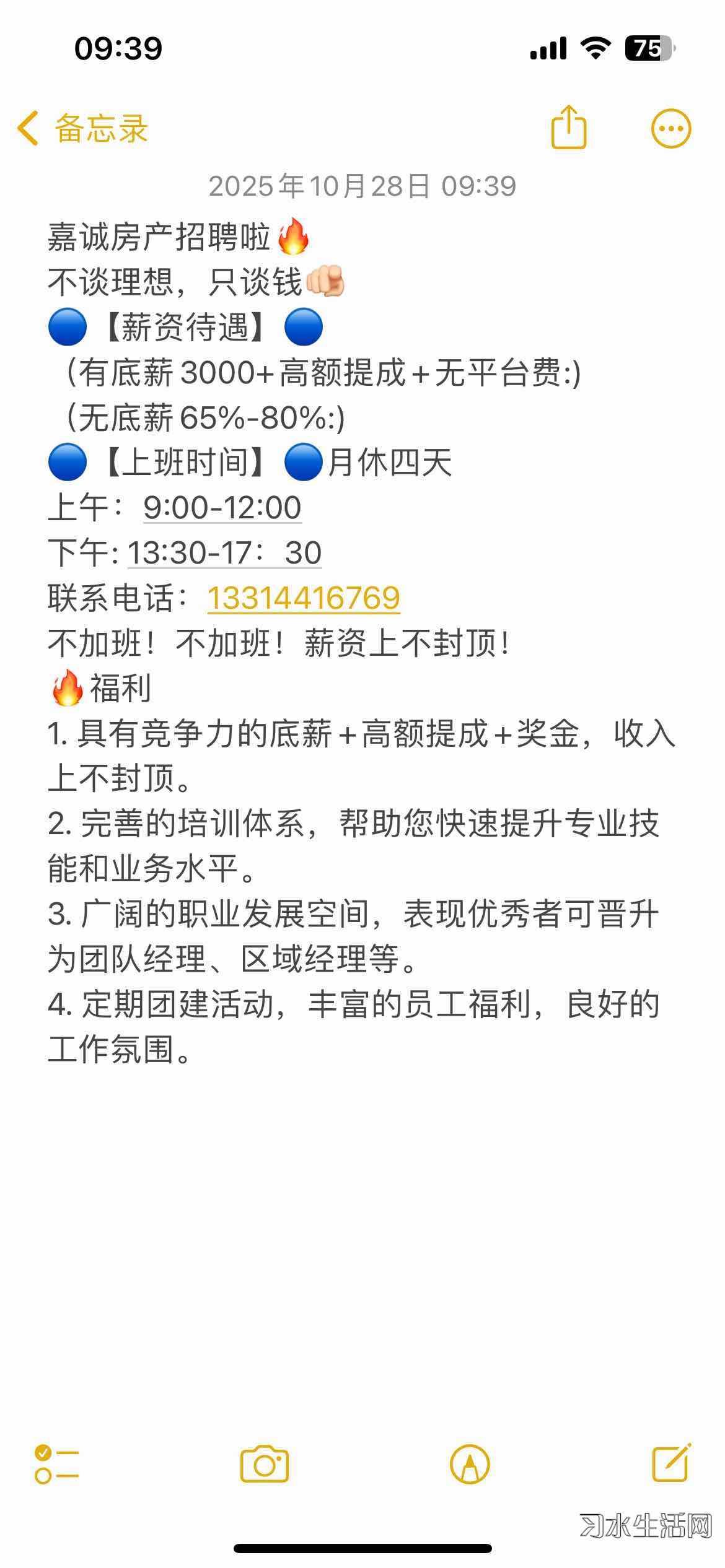The height and width of the screenshot is (1568, 725).
Task: Call the phone number 13314416769
Action: point(304,598)
